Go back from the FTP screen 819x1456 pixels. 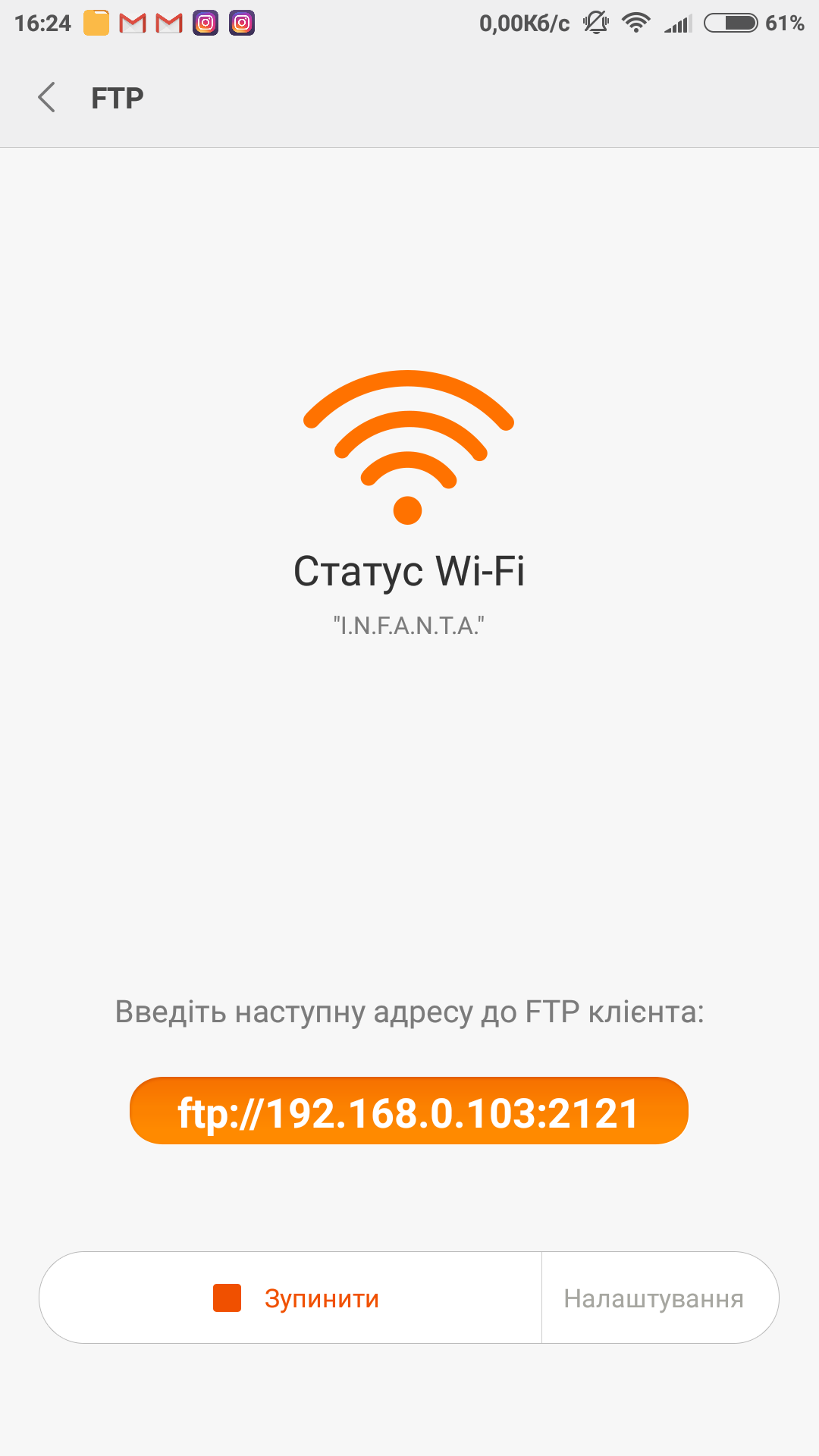47,98
